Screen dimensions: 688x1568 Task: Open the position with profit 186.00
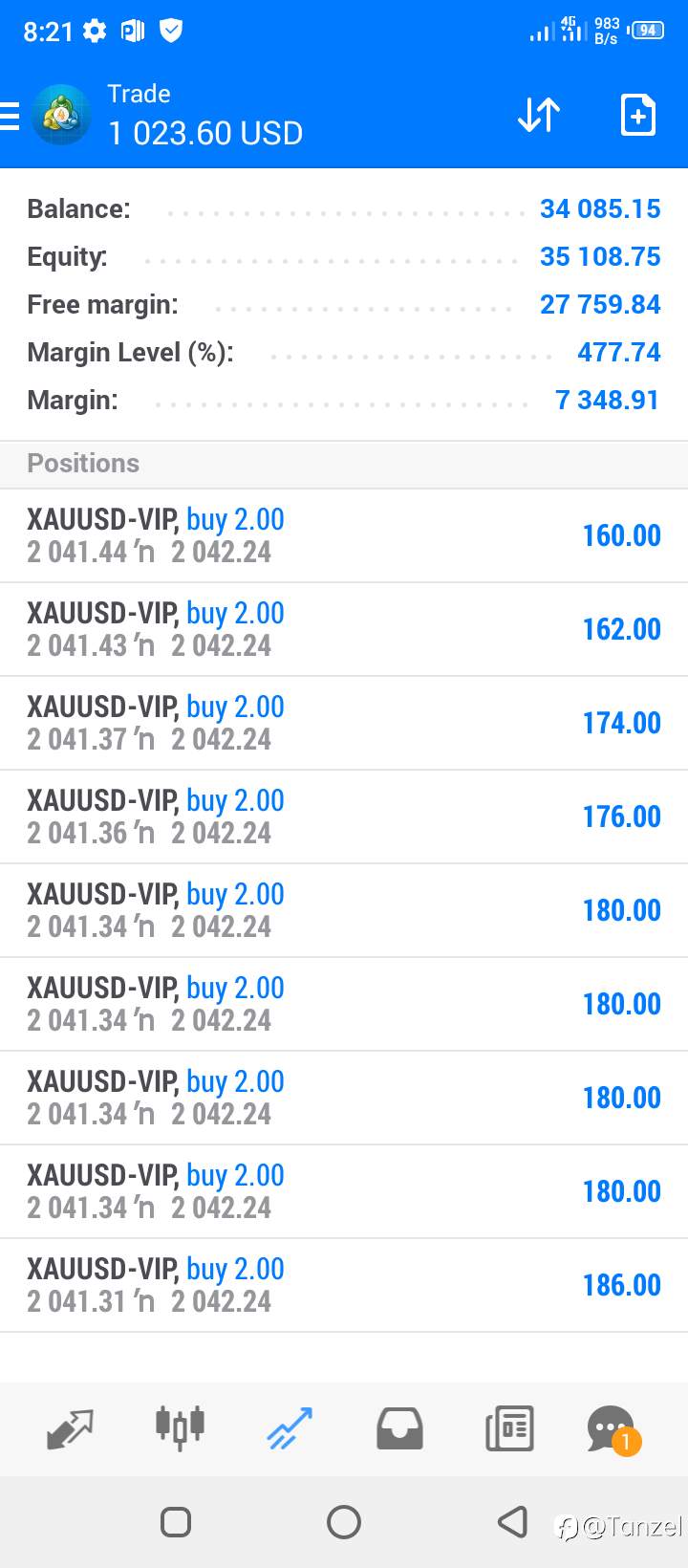(344, 1285)
